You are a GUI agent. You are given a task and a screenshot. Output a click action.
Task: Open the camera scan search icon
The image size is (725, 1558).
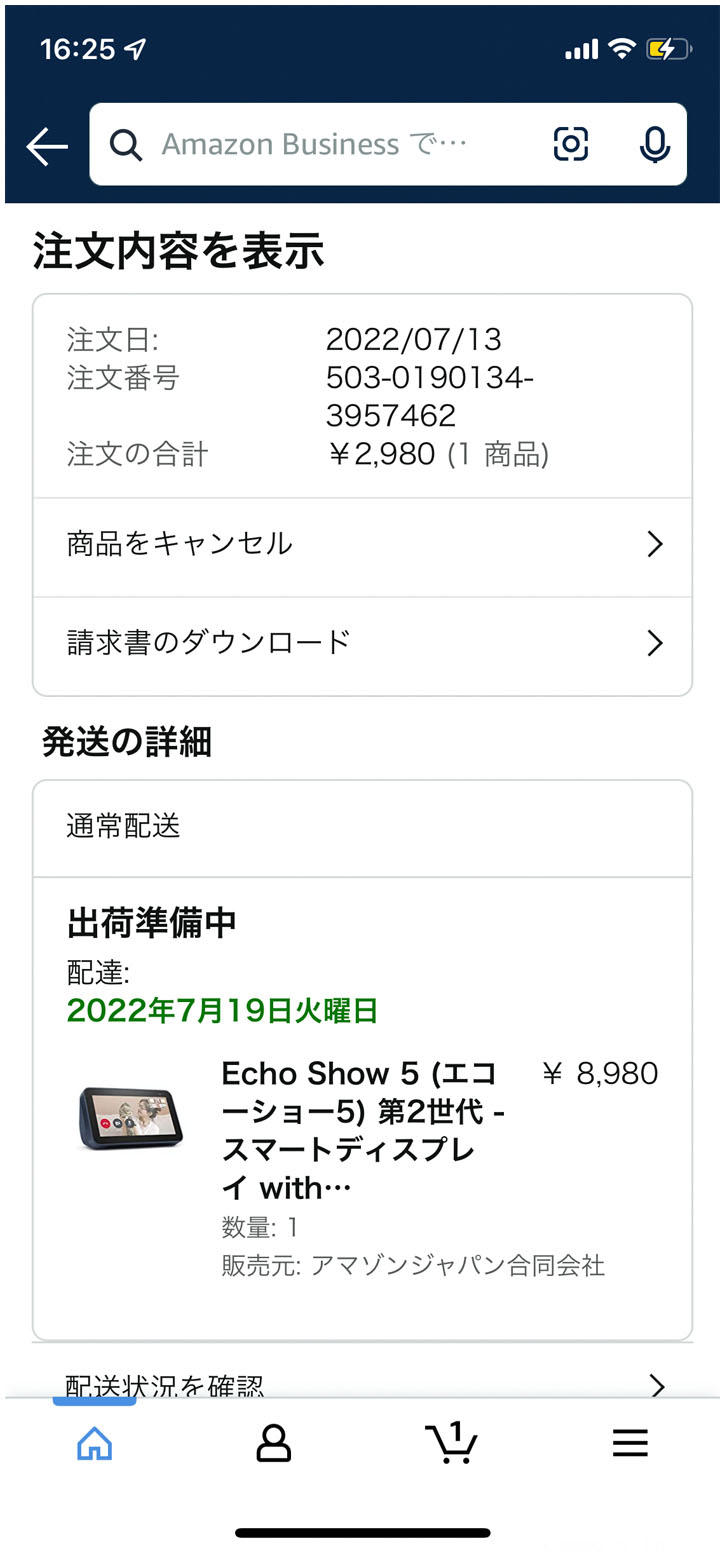(x=571, y=145)
